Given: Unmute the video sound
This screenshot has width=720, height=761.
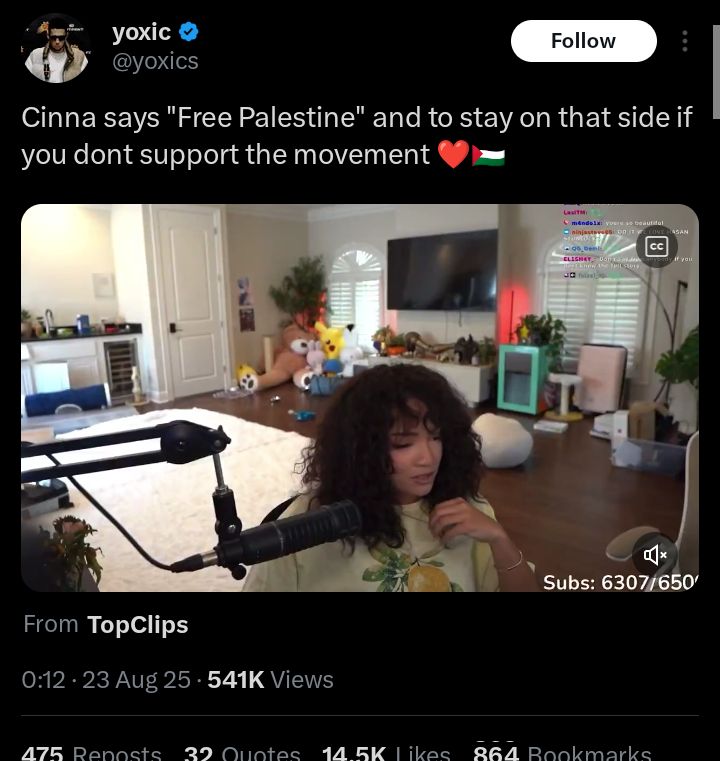Looking at the screenshot, I should tap(655, 554).
